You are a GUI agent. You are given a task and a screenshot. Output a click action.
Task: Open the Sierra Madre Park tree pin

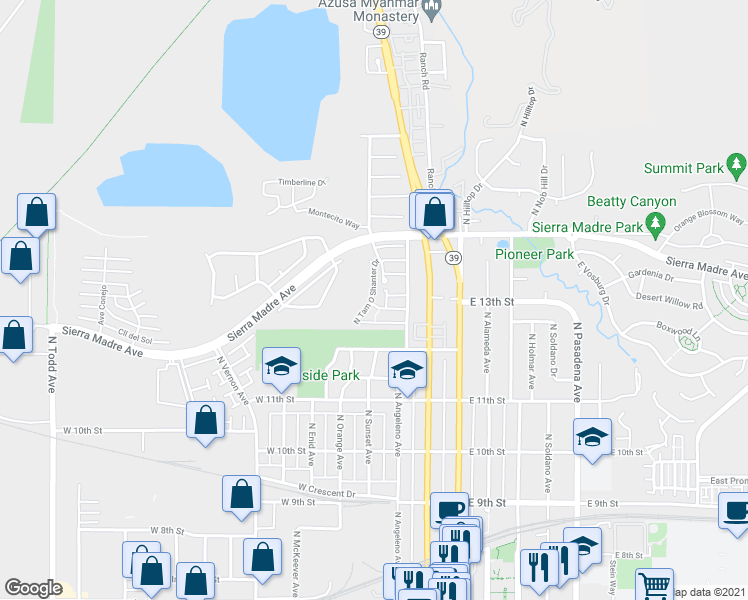(655, 226)
